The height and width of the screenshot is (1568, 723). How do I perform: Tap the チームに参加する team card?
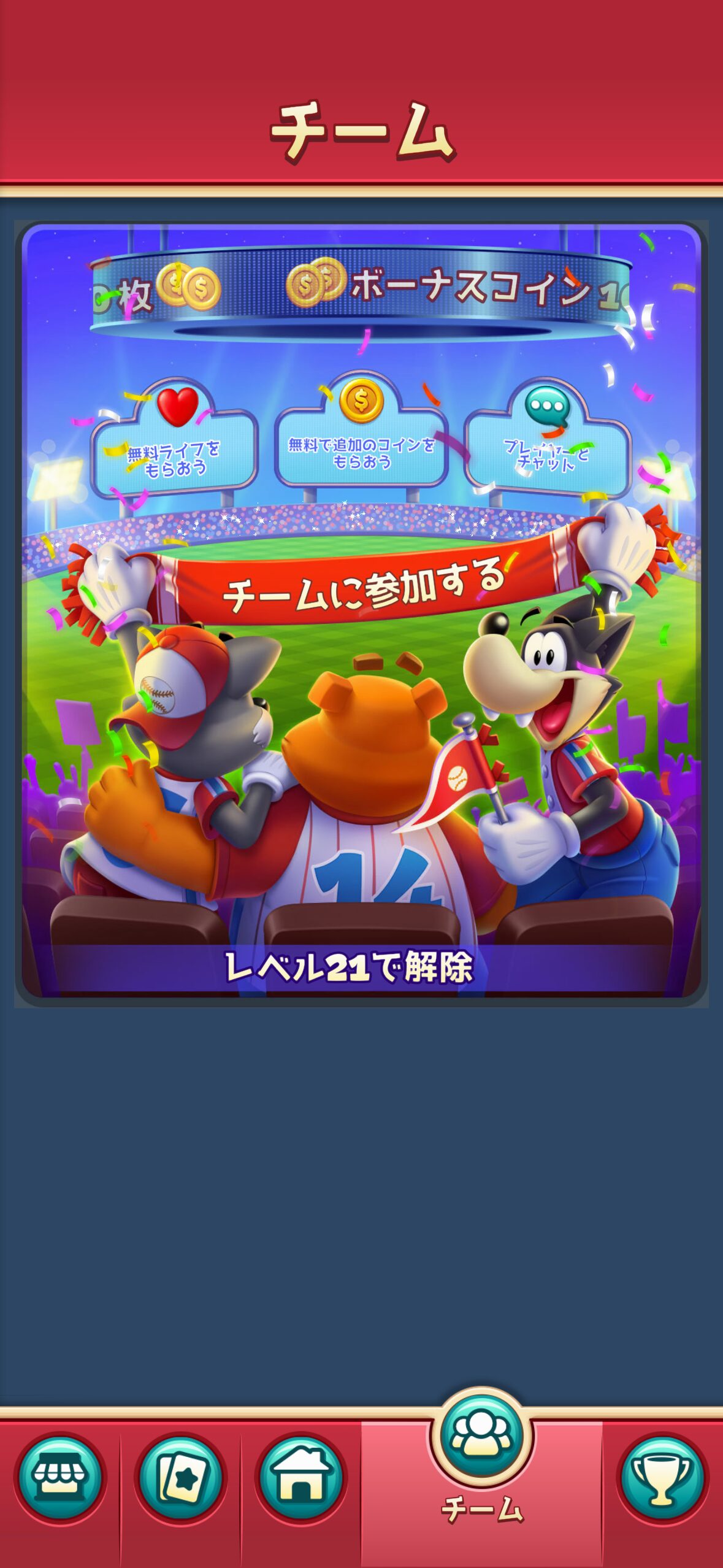click(361, 613)
